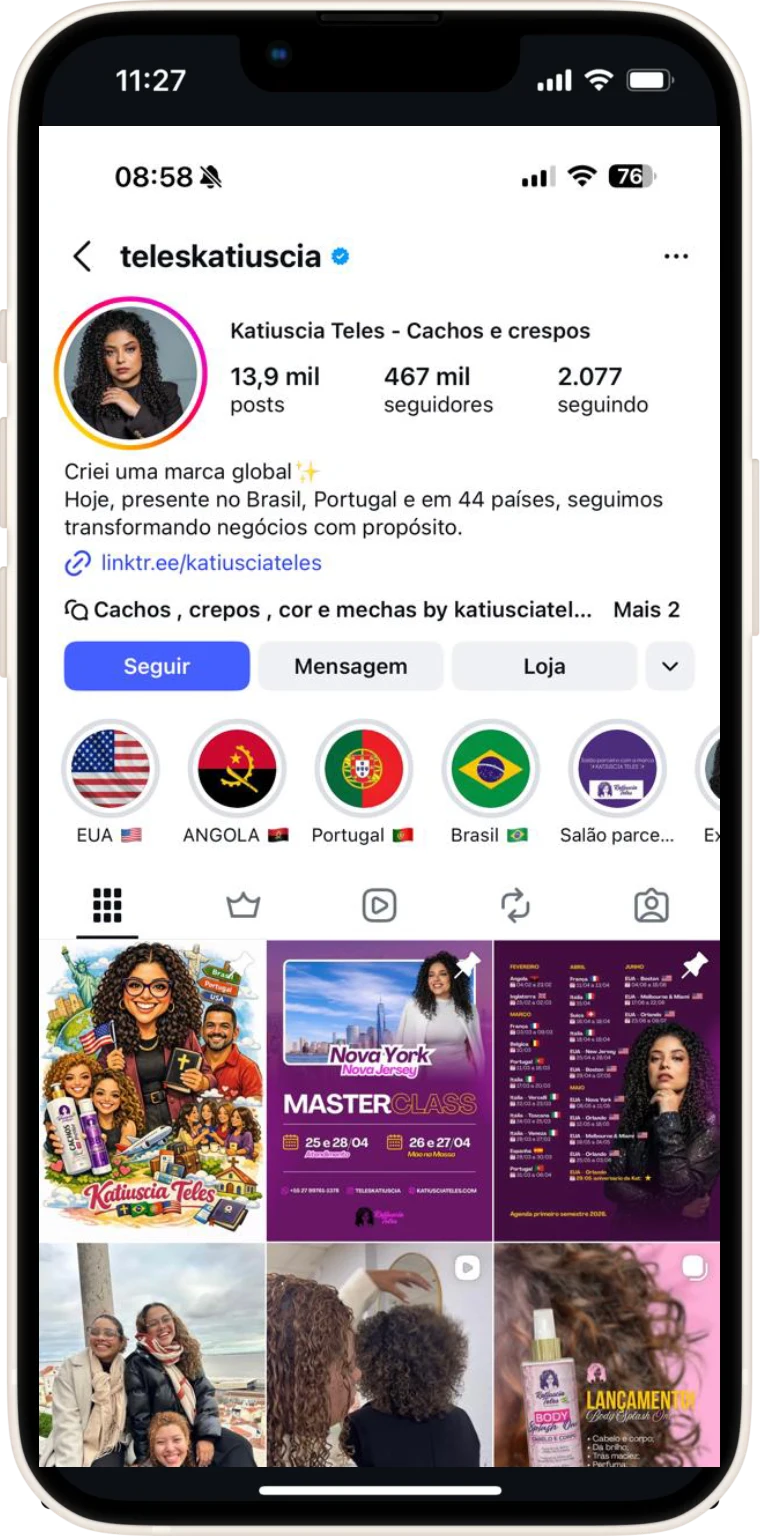The image size is (760, 1536).
Task: Open the three-dot options menu
Action: tap(676, 257)
